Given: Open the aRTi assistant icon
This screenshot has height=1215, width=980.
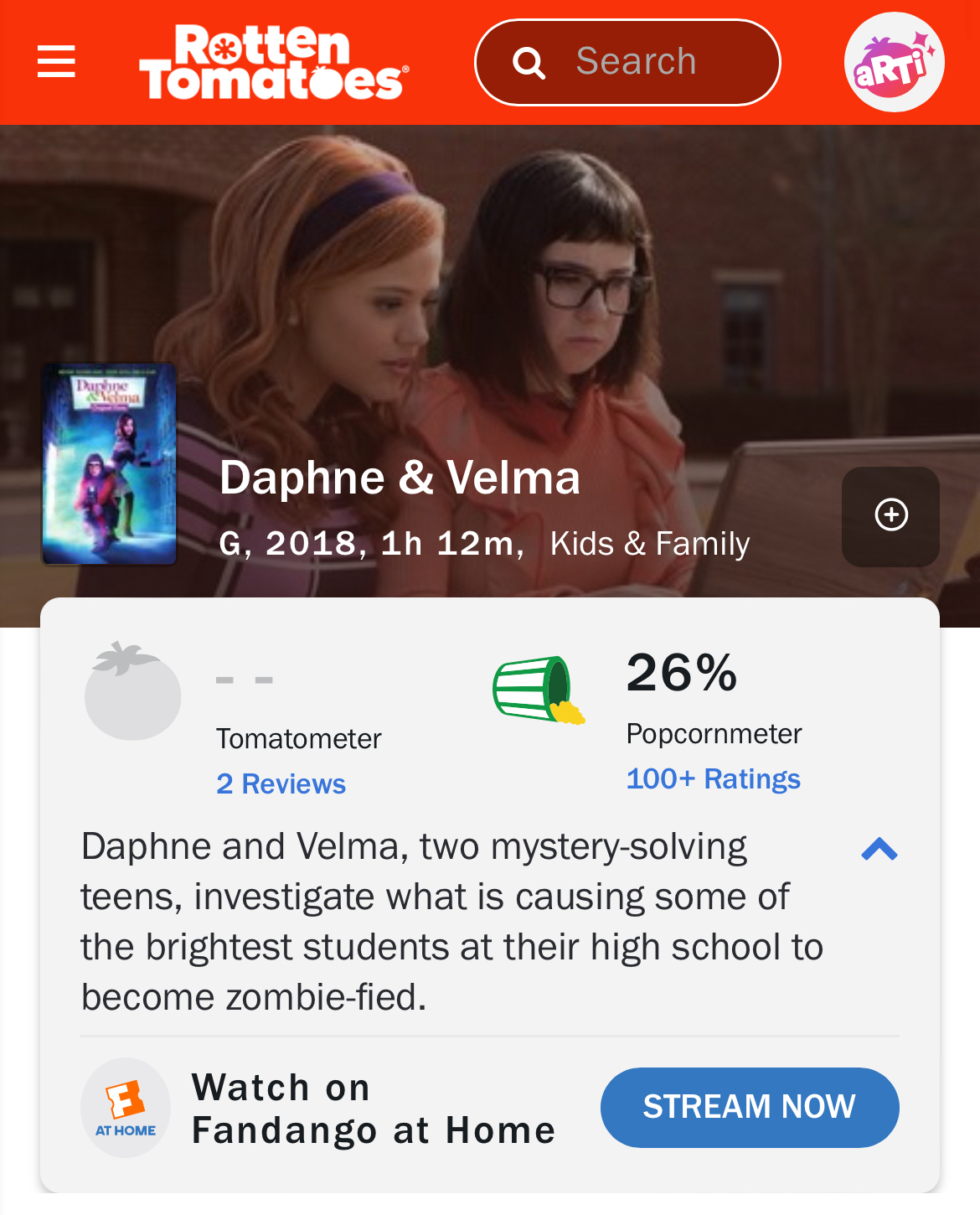Looking at the screenshot, I should [894, 63].
